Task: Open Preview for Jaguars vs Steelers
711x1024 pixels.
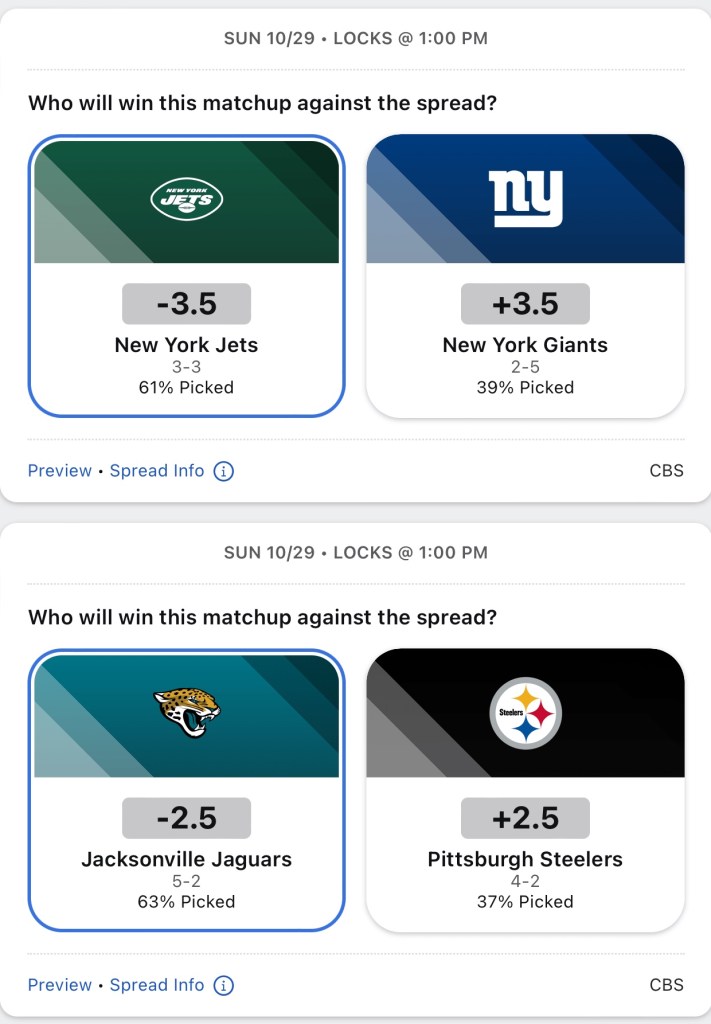Action: point(59,985)
